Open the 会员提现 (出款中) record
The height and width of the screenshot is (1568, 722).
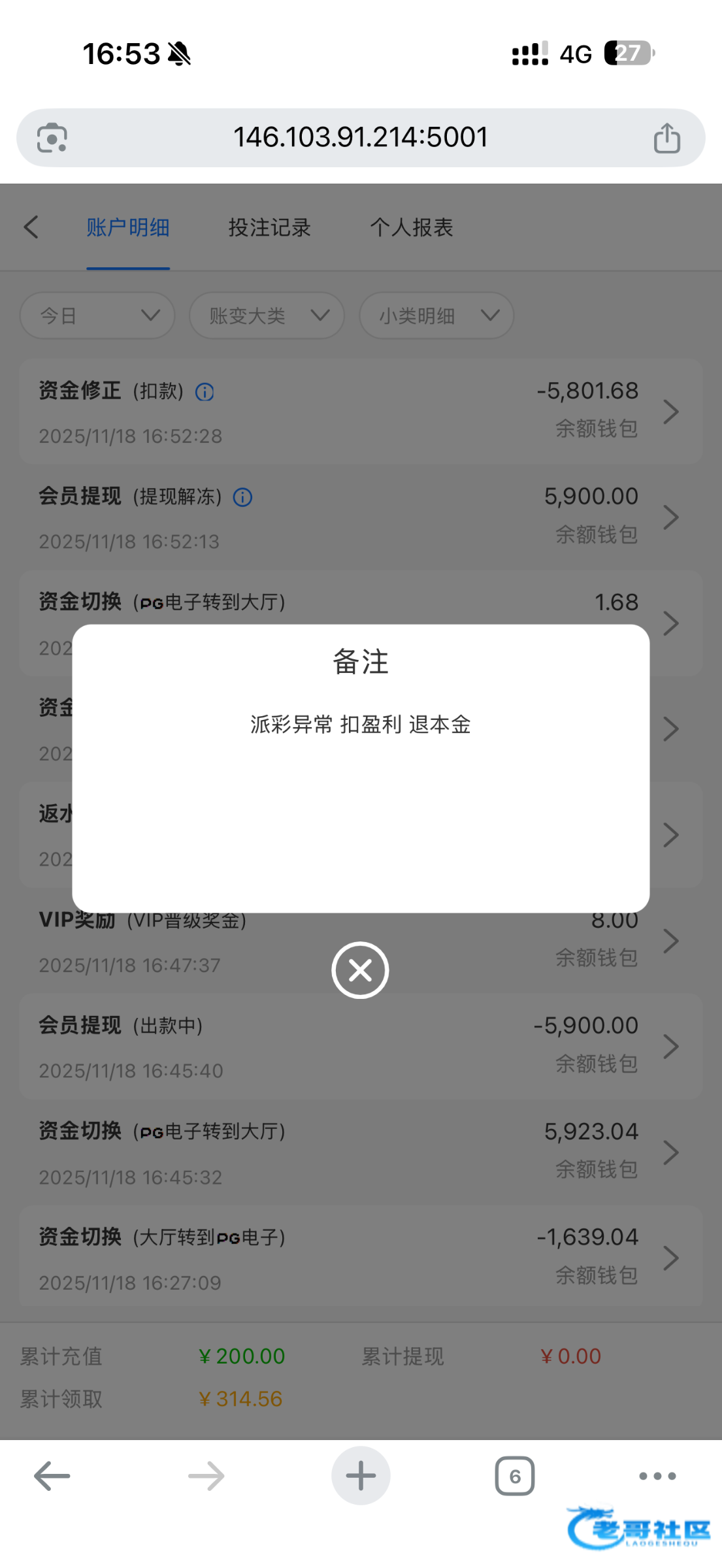[360, 1047]
